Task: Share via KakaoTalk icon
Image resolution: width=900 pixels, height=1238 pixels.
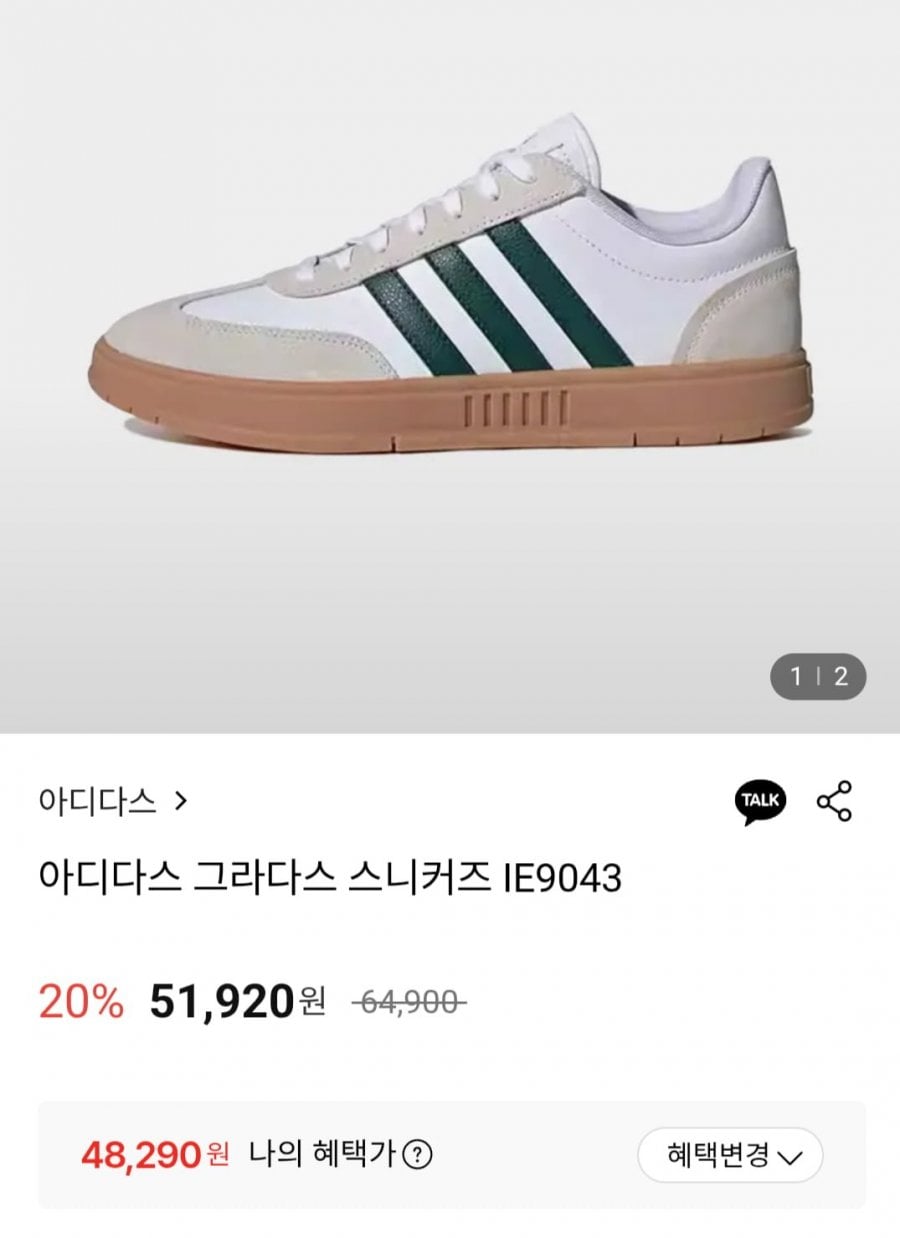Action: pyautogui.click(x=761, y=801)
